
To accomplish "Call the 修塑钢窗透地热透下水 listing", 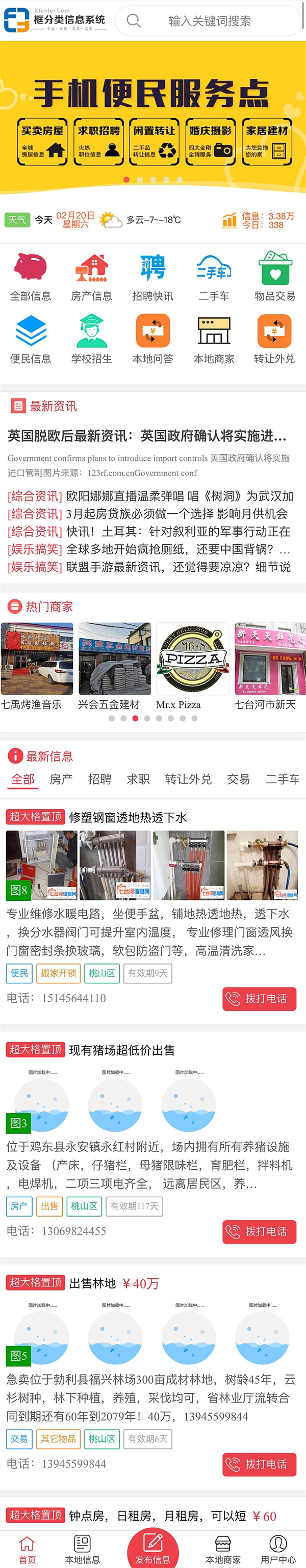I will click(x=259, y=999).
